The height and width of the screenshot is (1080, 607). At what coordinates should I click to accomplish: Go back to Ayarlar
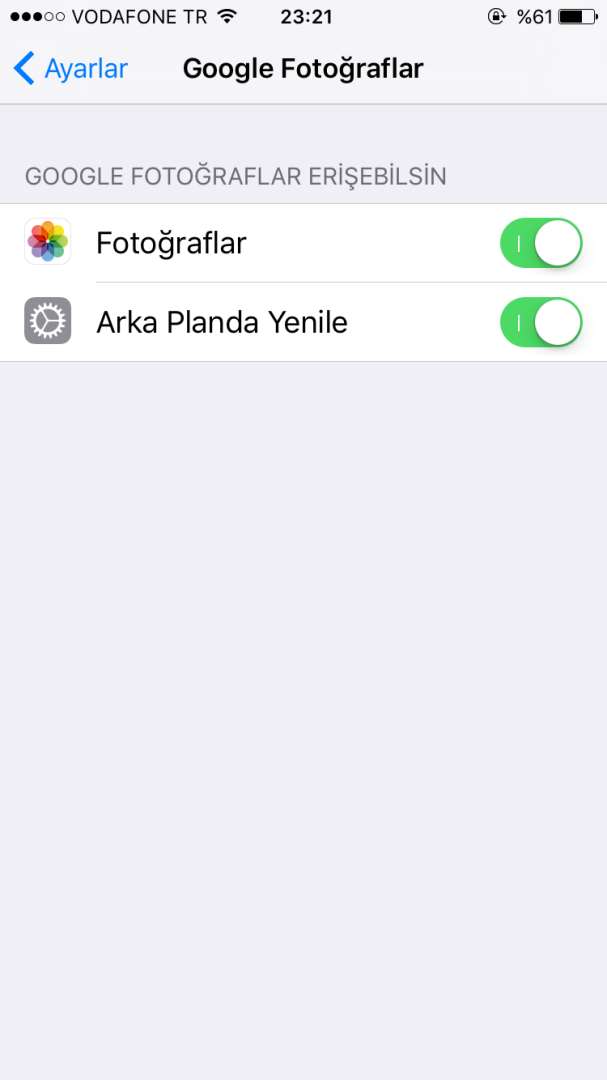(70, 68)
